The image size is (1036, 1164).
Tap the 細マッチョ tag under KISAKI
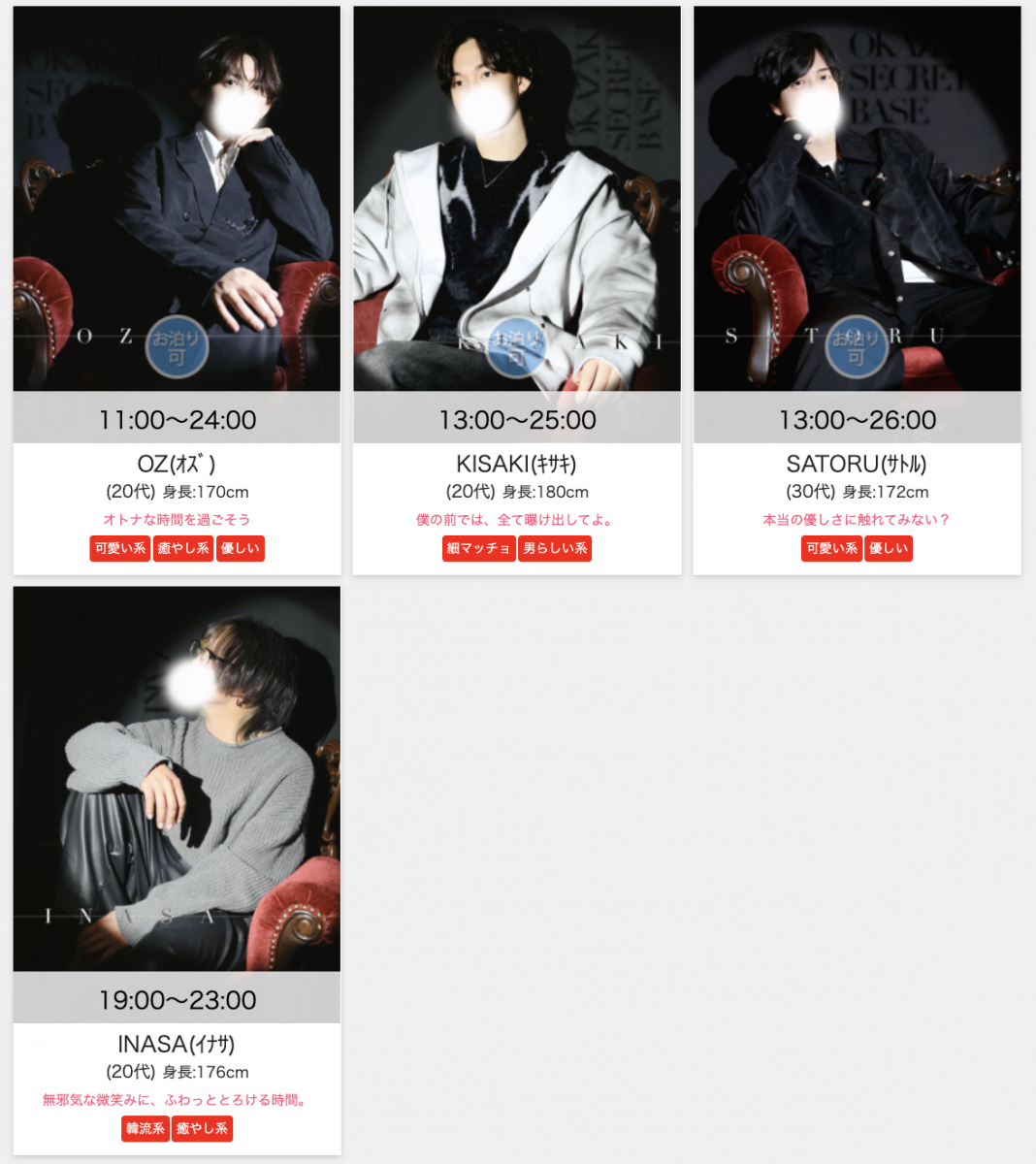pyautogui.click(x=478, y=549)
